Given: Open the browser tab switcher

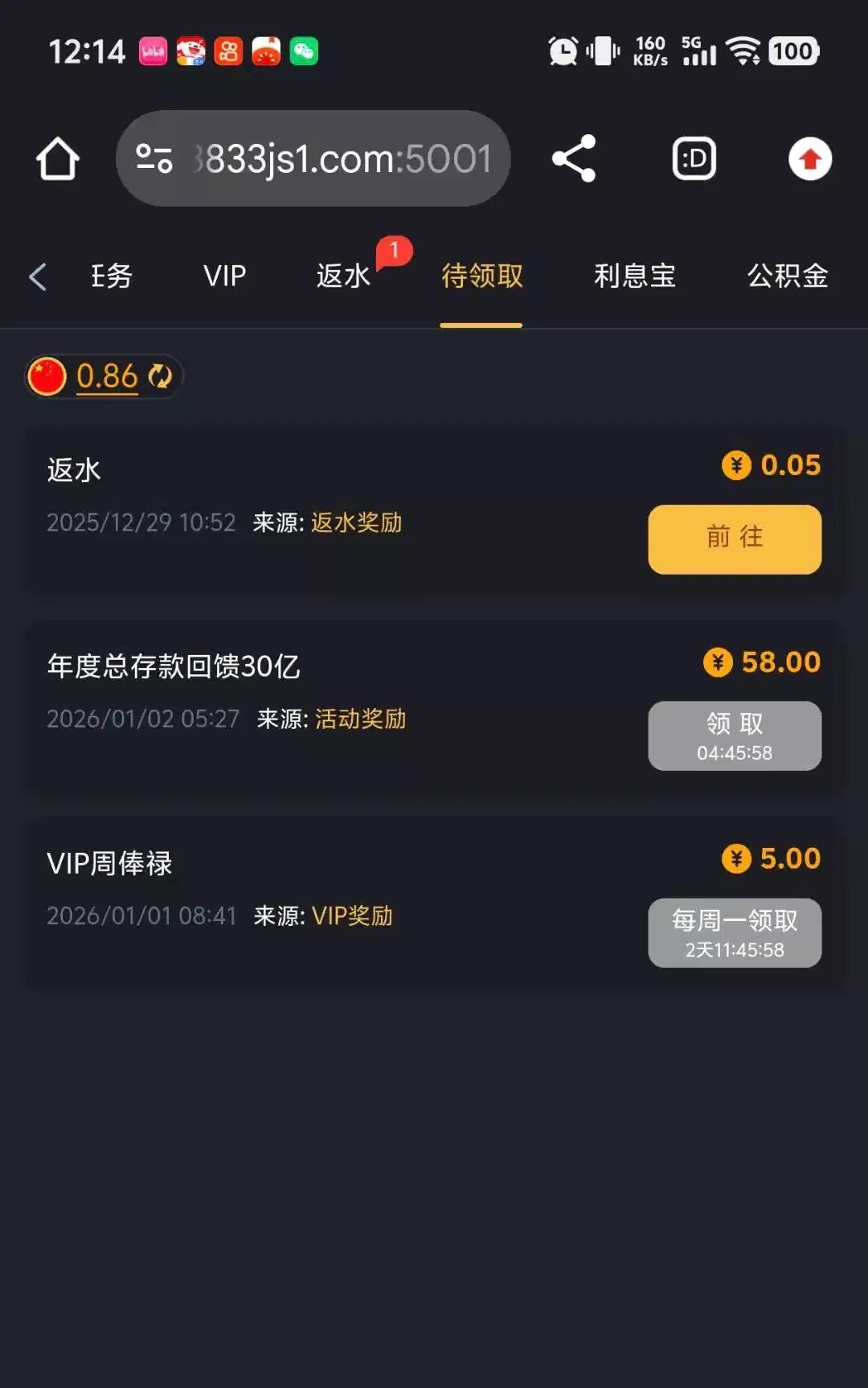Looking at the screenshot, I should click(x=694, y=158).
